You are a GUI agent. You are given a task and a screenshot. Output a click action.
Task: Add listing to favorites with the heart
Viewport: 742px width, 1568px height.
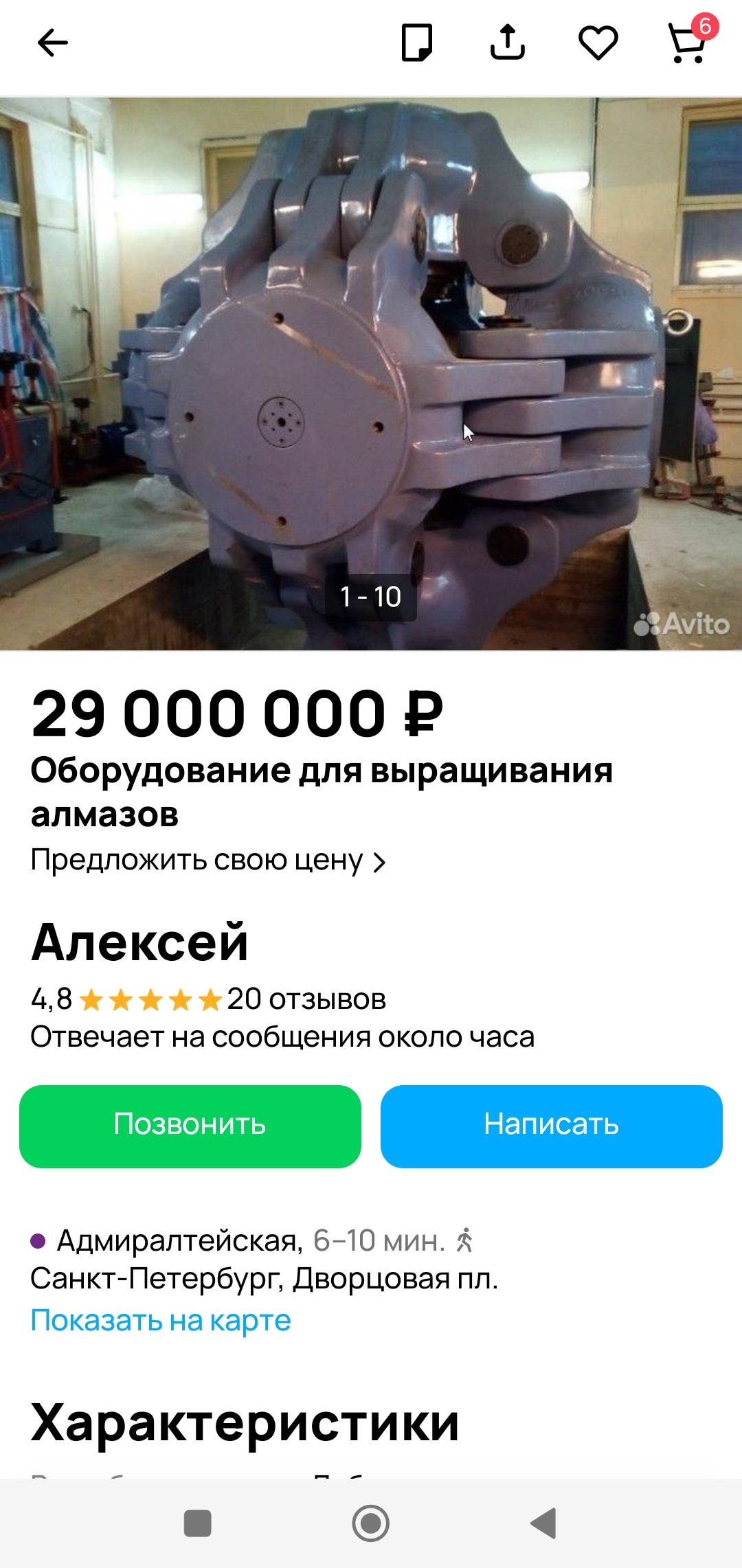[x=598, y=43]
